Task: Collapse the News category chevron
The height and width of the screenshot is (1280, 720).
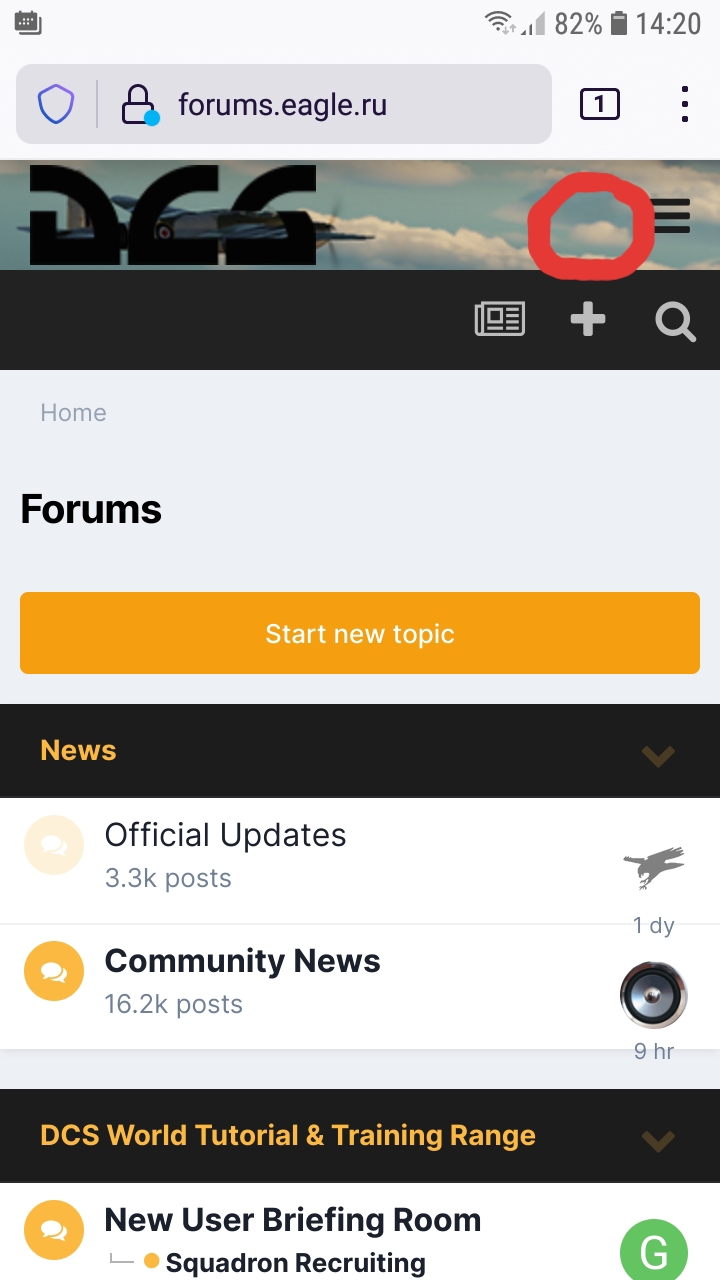Action: tap(658, 756)
